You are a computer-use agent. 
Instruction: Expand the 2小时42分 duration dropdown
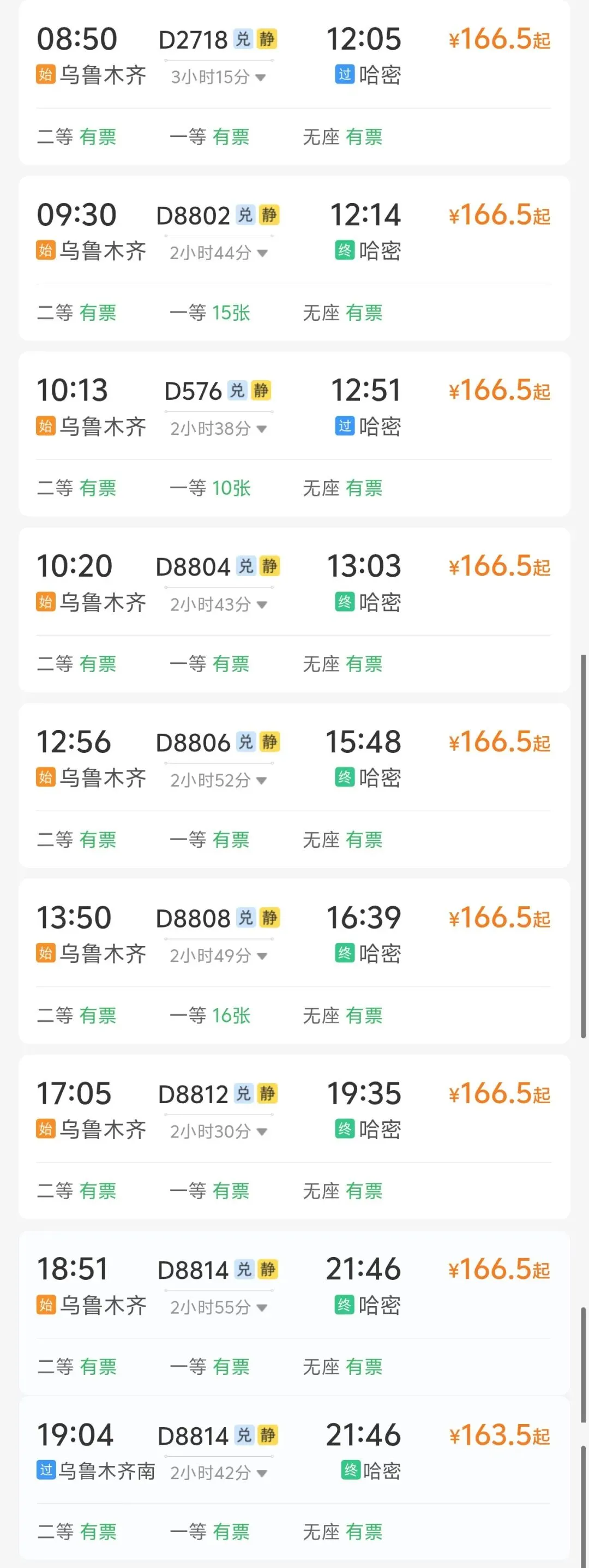[219, 1473]
